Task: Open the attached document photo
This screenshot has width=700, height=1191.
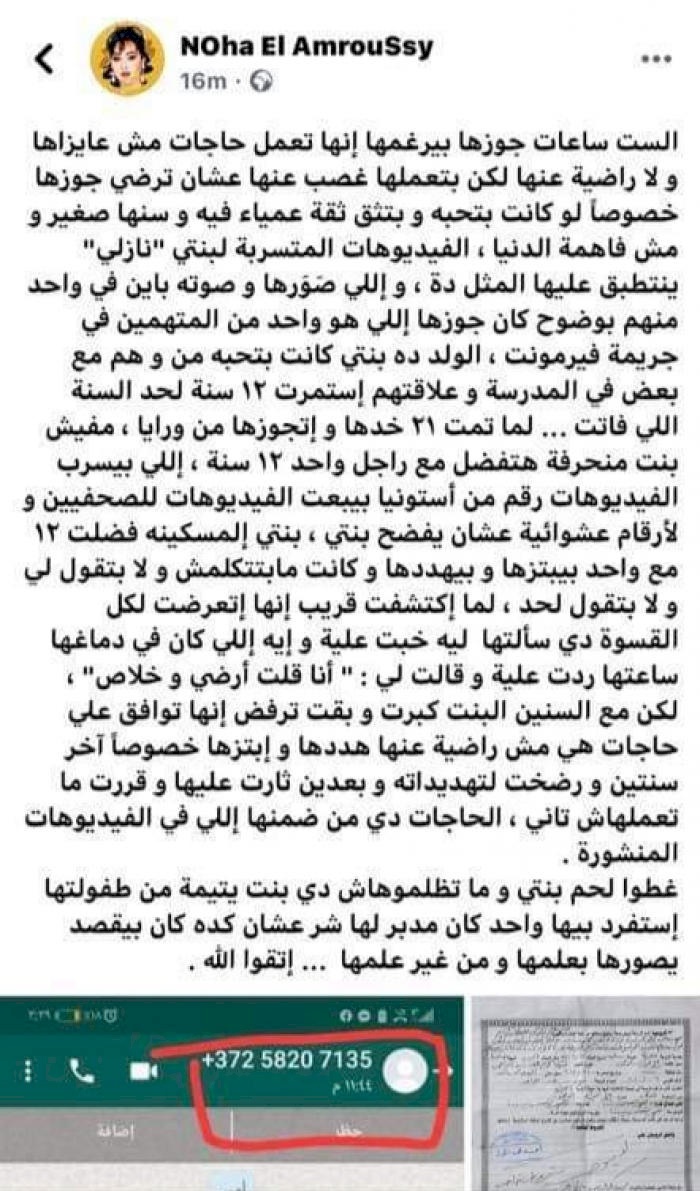Action: point(587,1095)
